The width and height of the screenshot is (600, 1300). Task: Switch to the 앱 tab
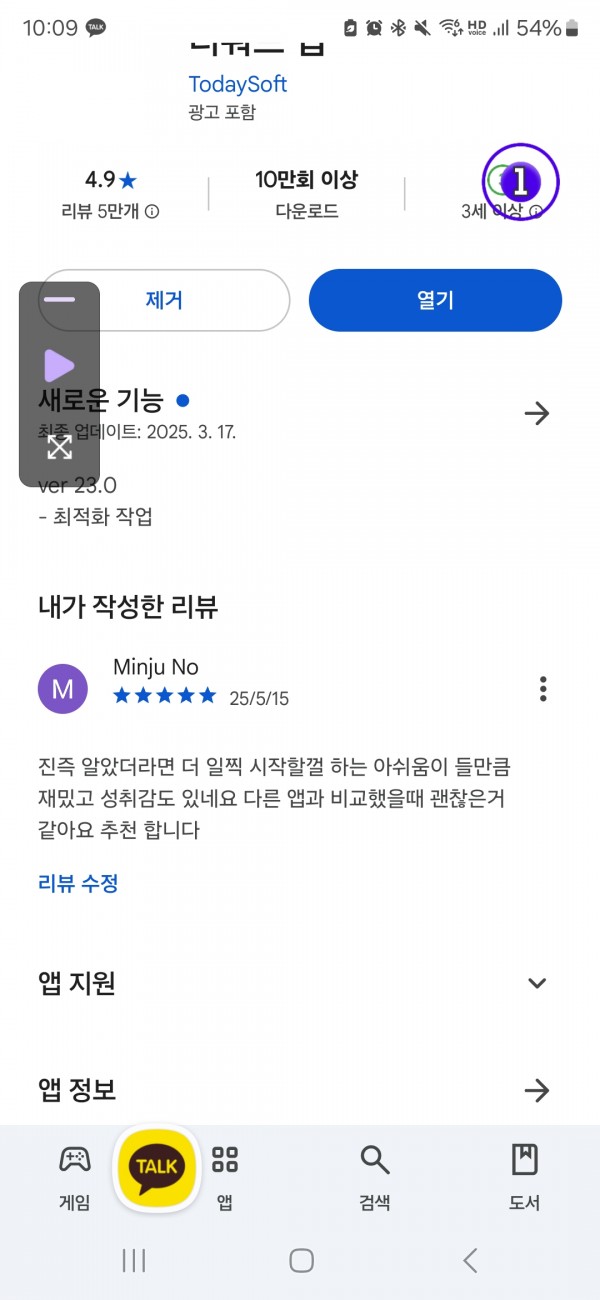pyautogui.click(x=225, y=1178)
